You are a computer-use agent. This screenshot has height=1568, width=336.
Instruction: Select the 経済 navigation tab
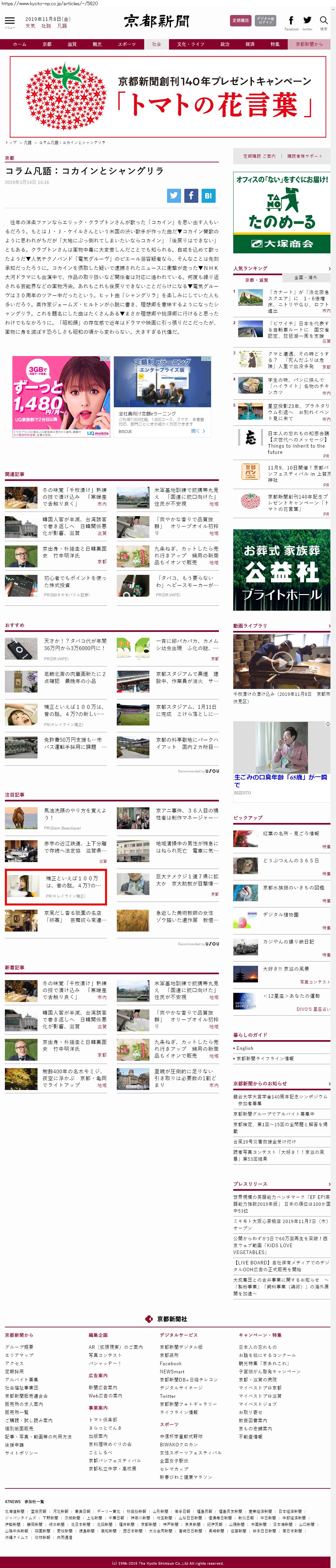(250, 44)
